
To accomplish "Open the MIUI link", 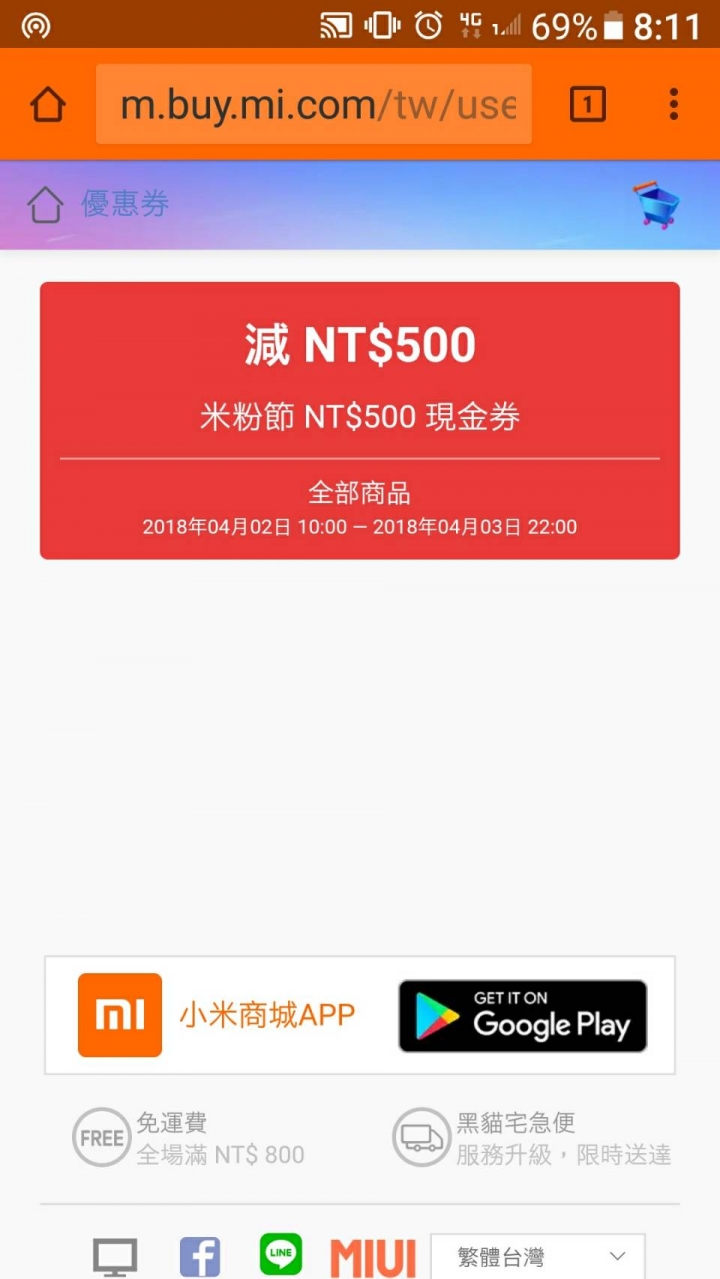I will 373,1257.
